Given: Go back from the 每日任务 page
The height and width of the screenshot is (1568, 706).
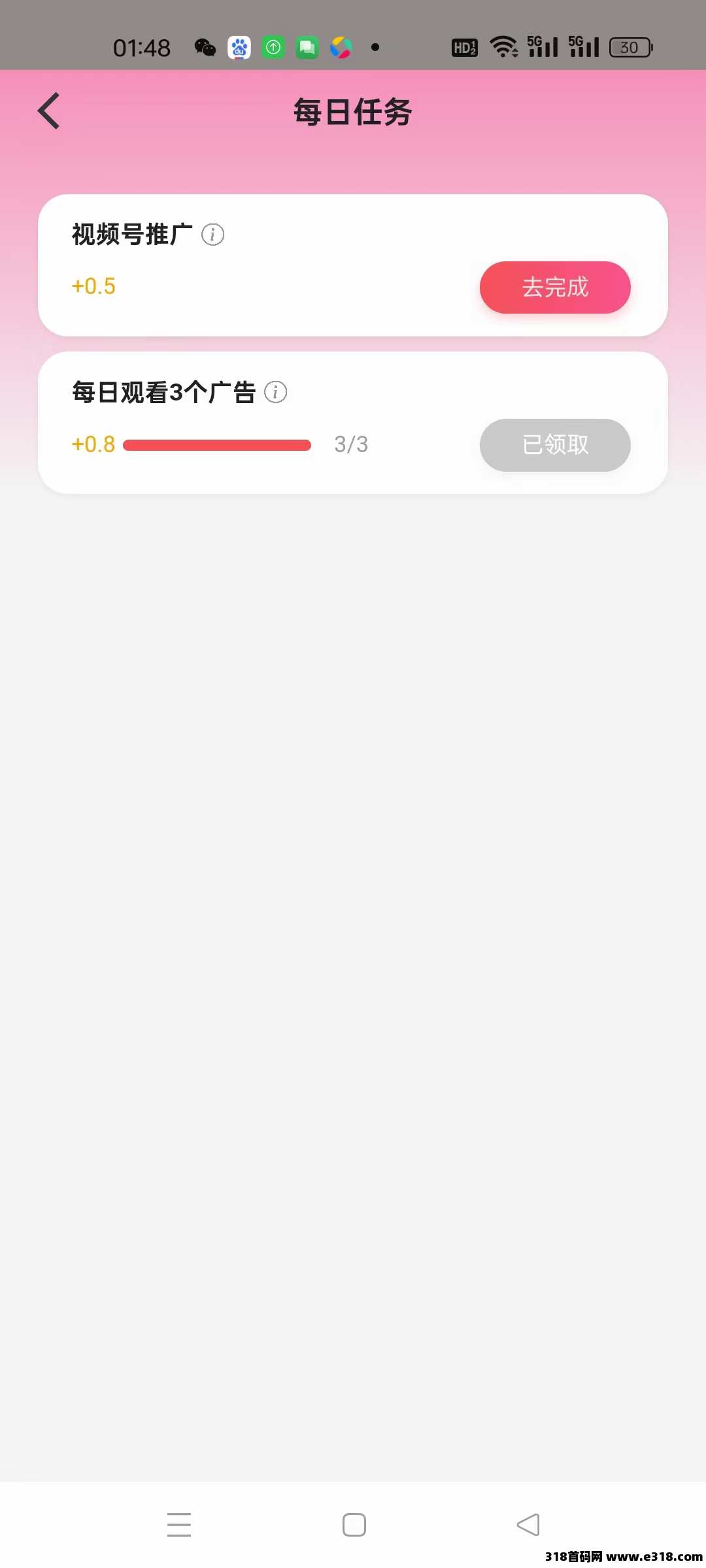Looking at the screenshot, I should point(49,111).
